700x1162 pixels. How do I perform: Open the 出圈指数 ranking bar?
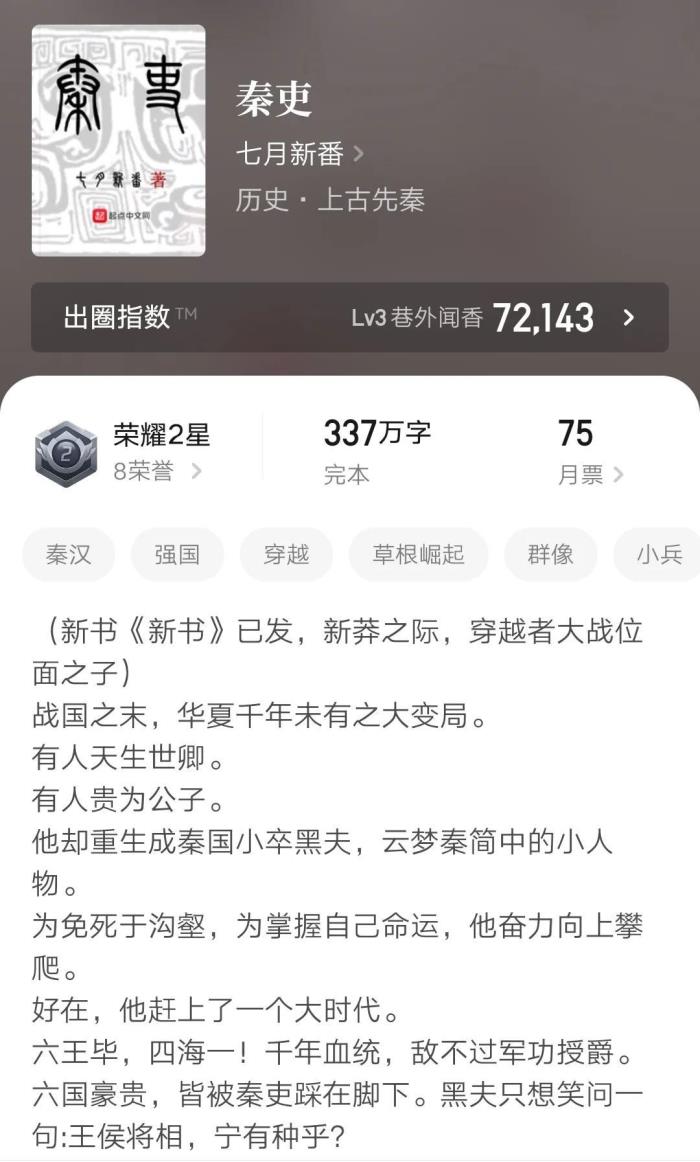349,318
